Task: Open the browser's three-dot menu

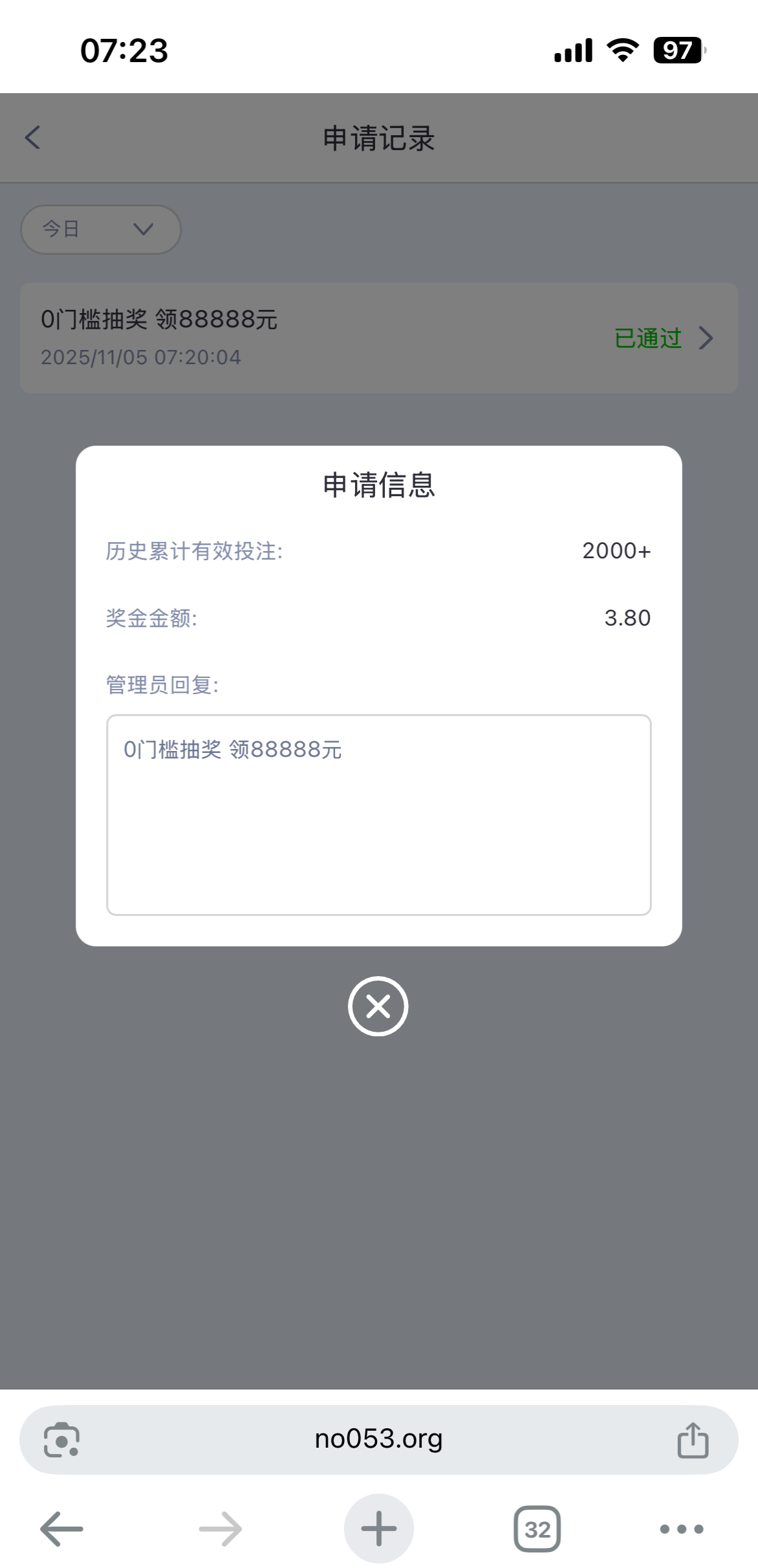Action: click(x=681, y=1529)
